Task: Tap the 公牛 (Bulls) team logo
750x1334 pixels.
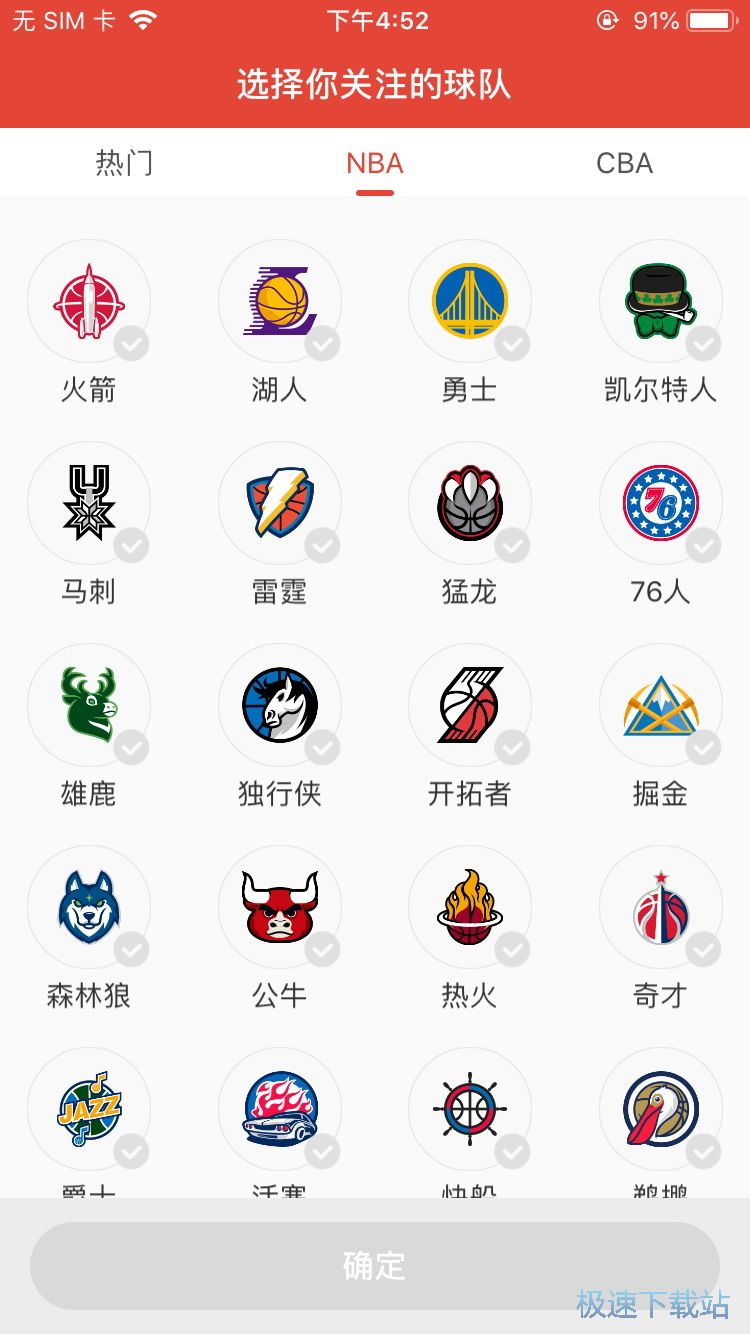Action: pyautogui.click(x=280, y=907)
